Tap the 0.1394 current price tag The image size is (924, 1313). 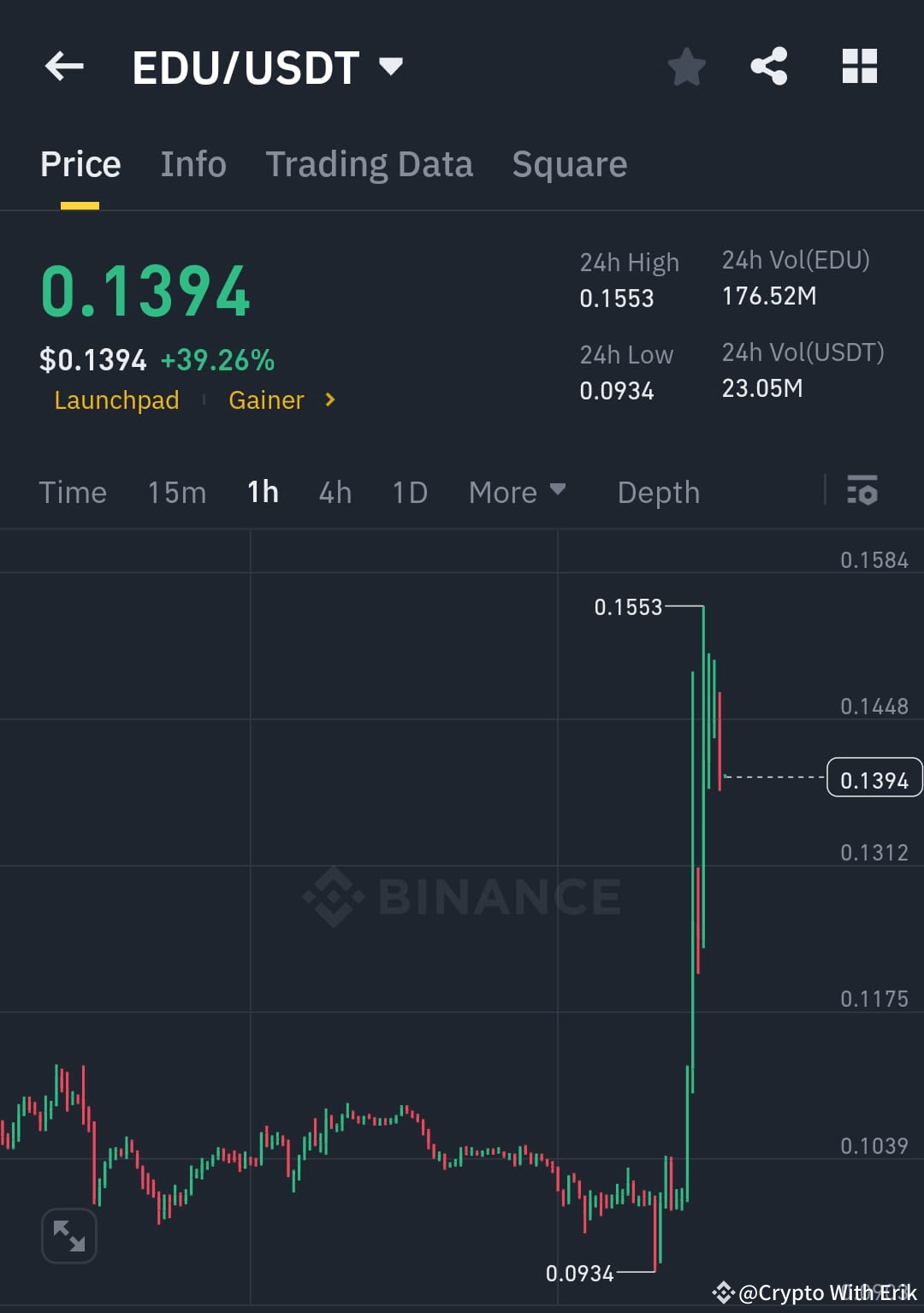874,778
